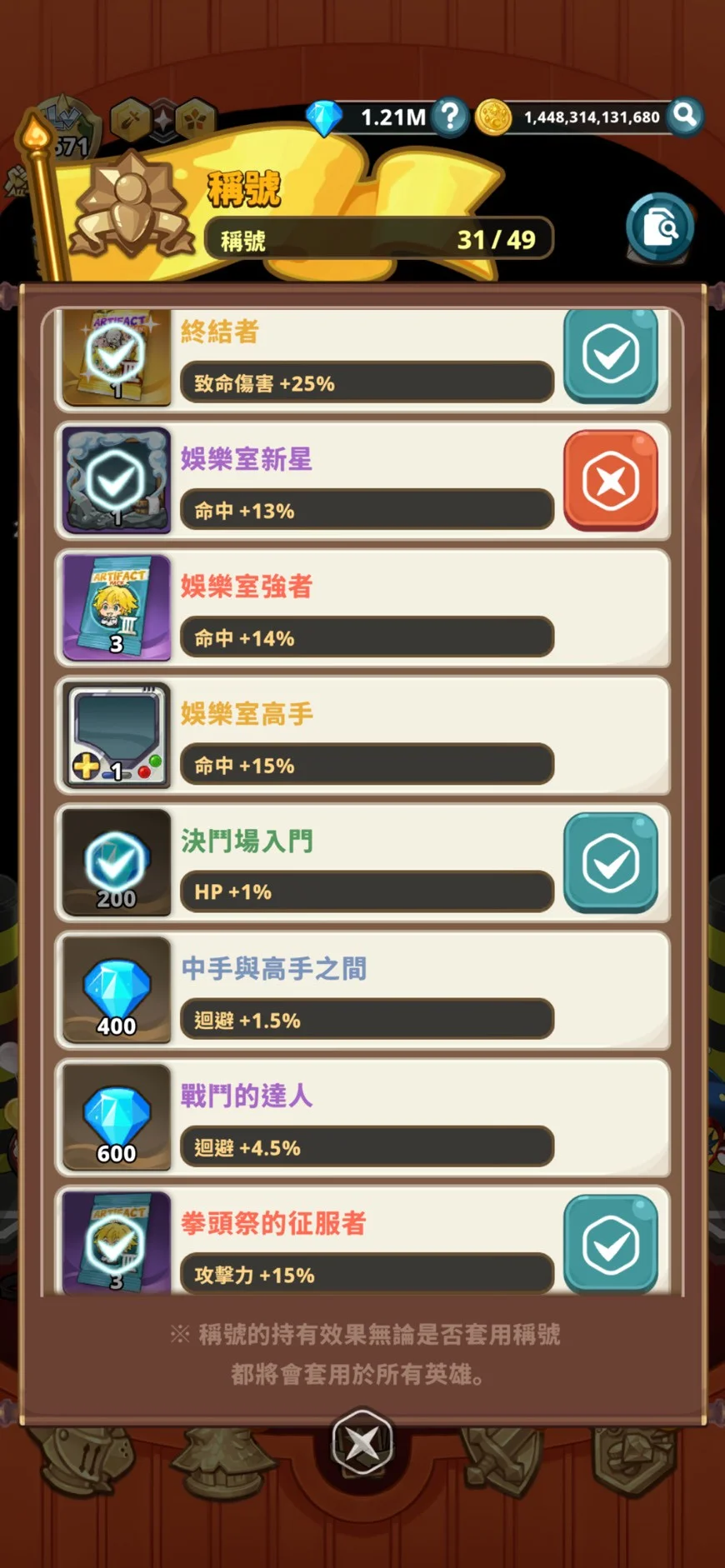Open the gem help question mark

pyautogui.click(x=450, y=117)
